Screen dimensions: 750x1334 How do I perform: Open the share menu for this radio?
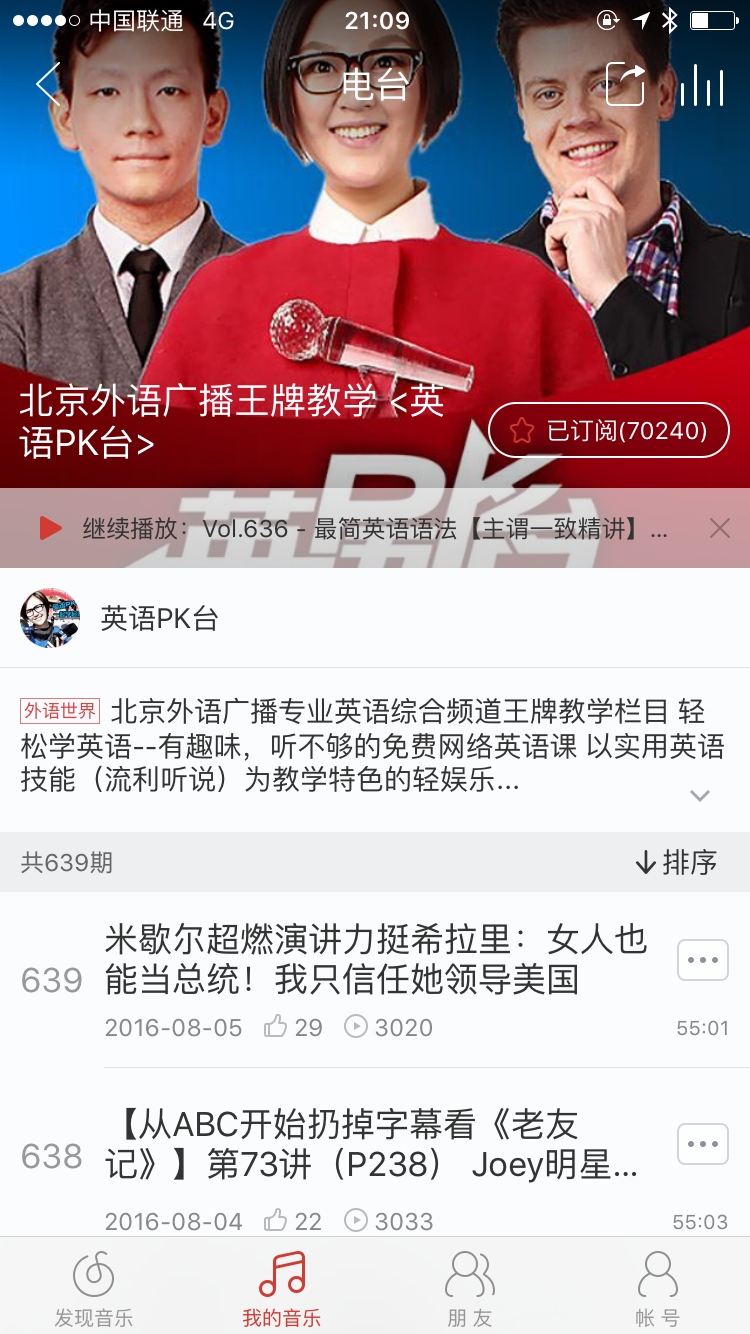point(626,86)
